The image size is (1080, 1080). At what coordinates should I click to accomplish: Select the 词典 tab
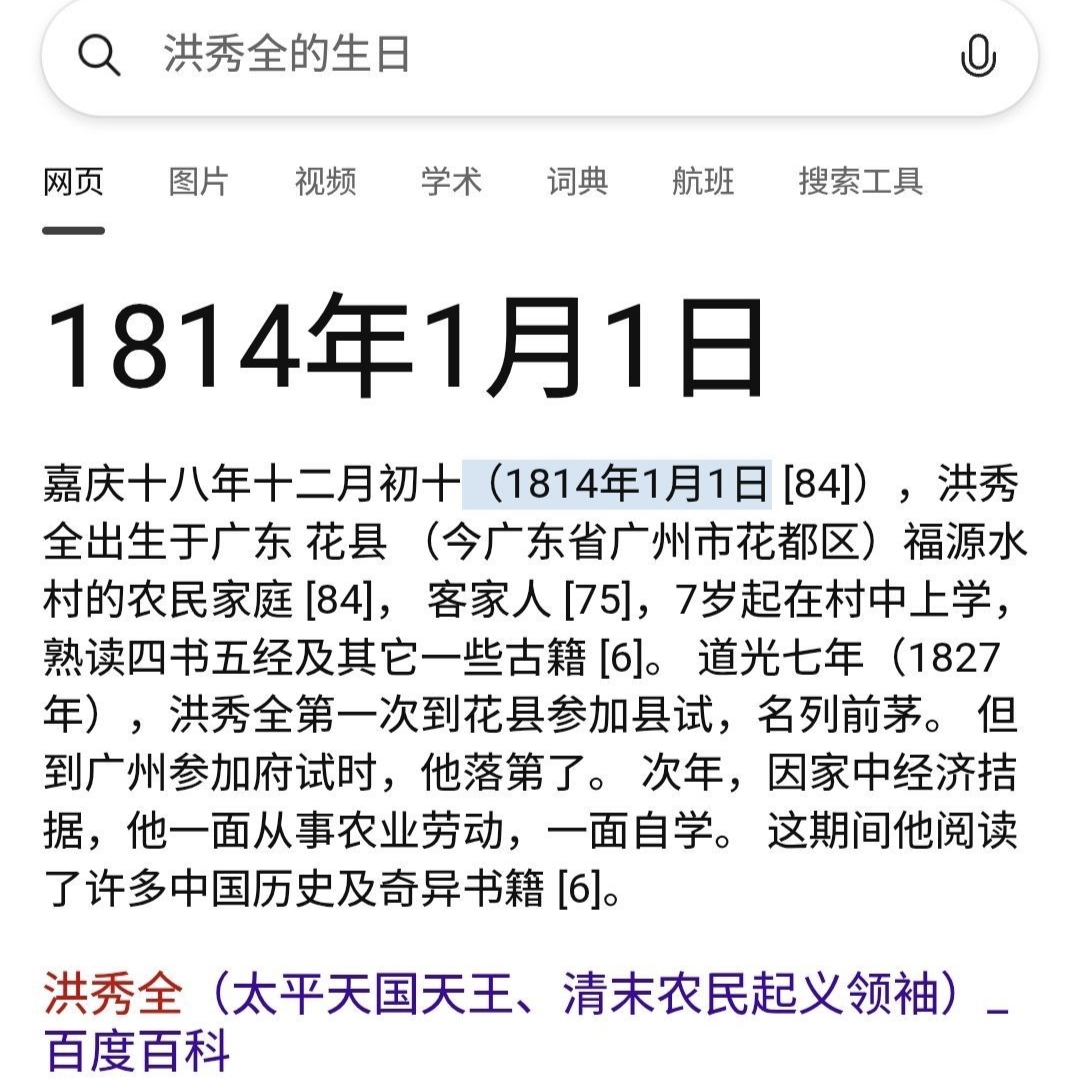(x=577, y=182)
